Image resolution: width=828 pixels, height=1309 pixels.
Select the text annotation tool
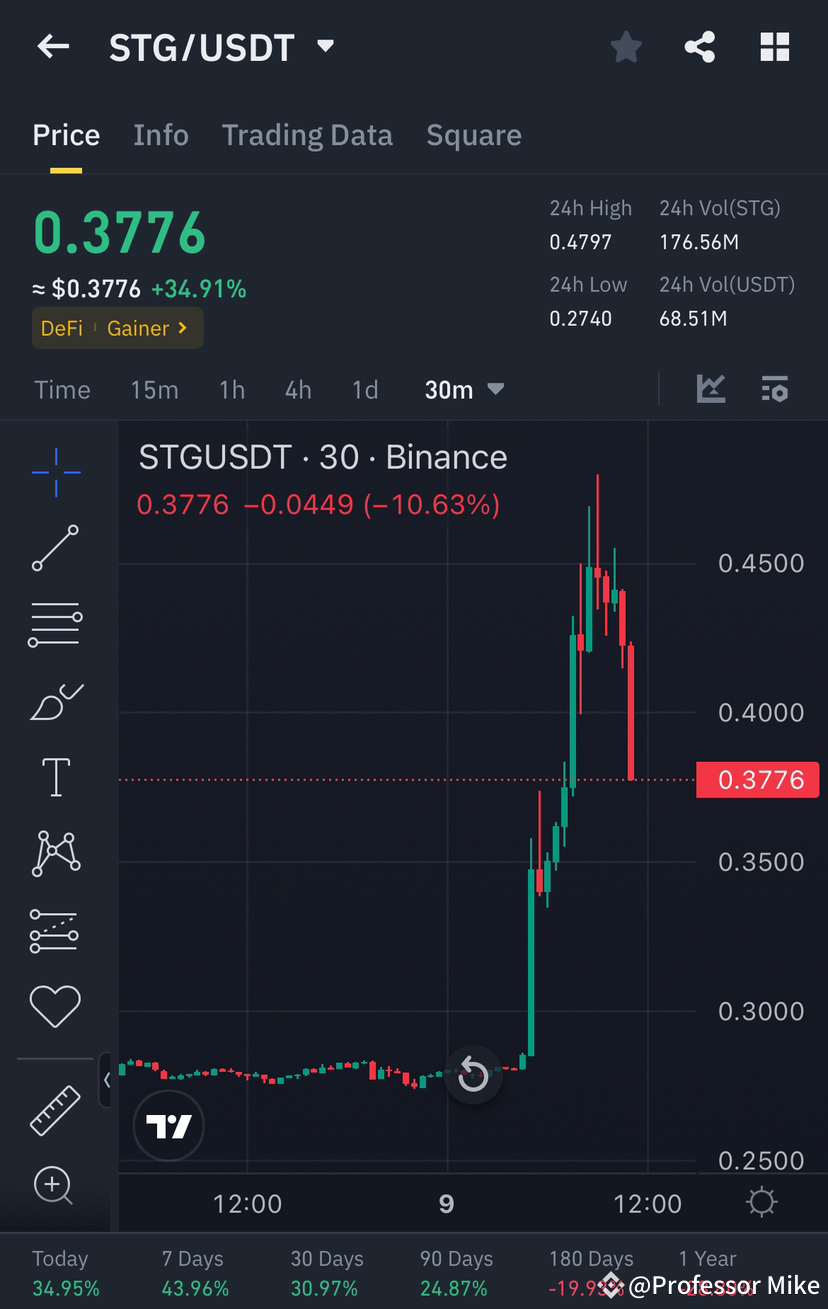pyautogui.click(x=55, y=777)
